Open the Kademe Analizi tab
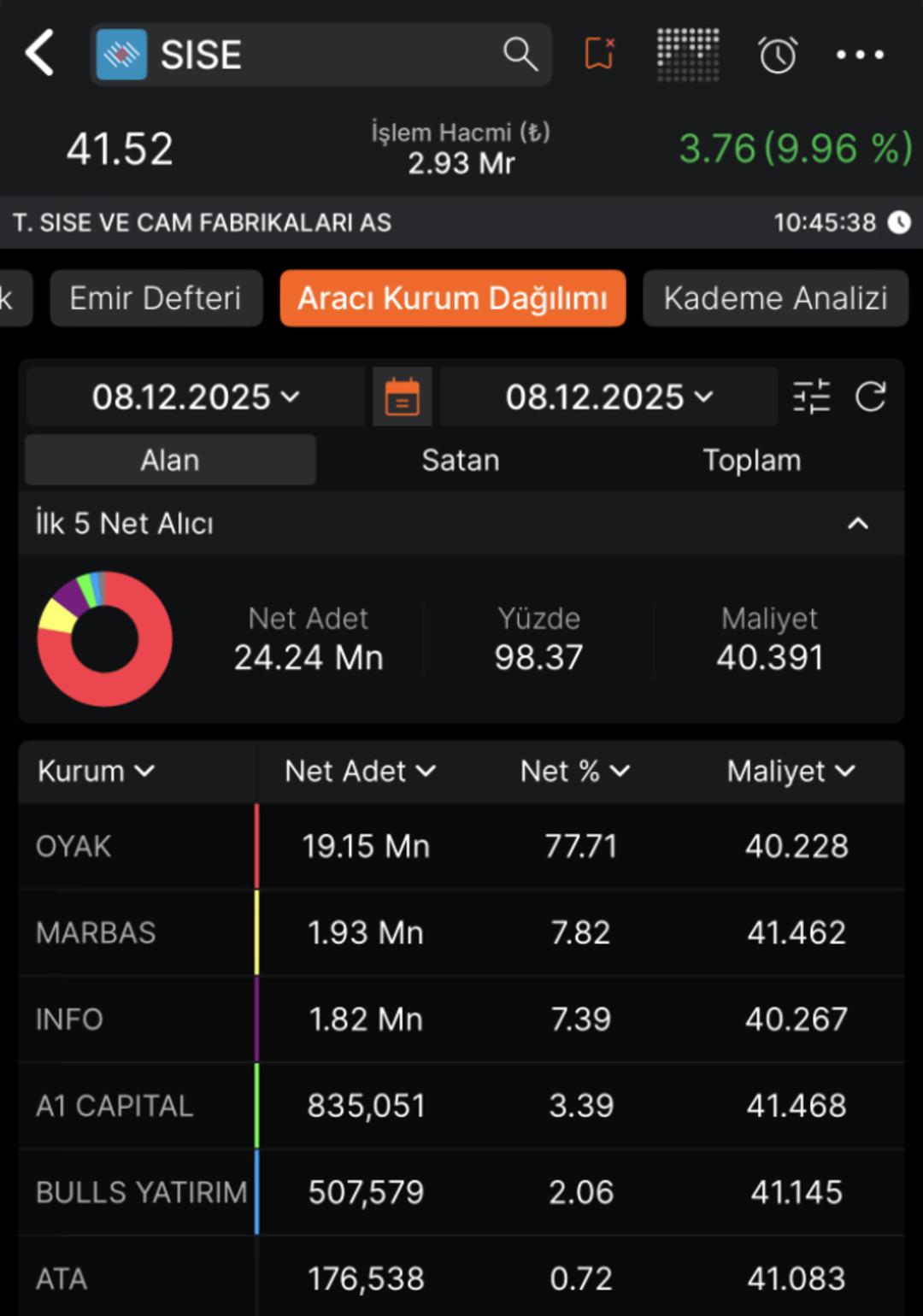The height and width of the screenshot is (1316, 923). point(775,298)
